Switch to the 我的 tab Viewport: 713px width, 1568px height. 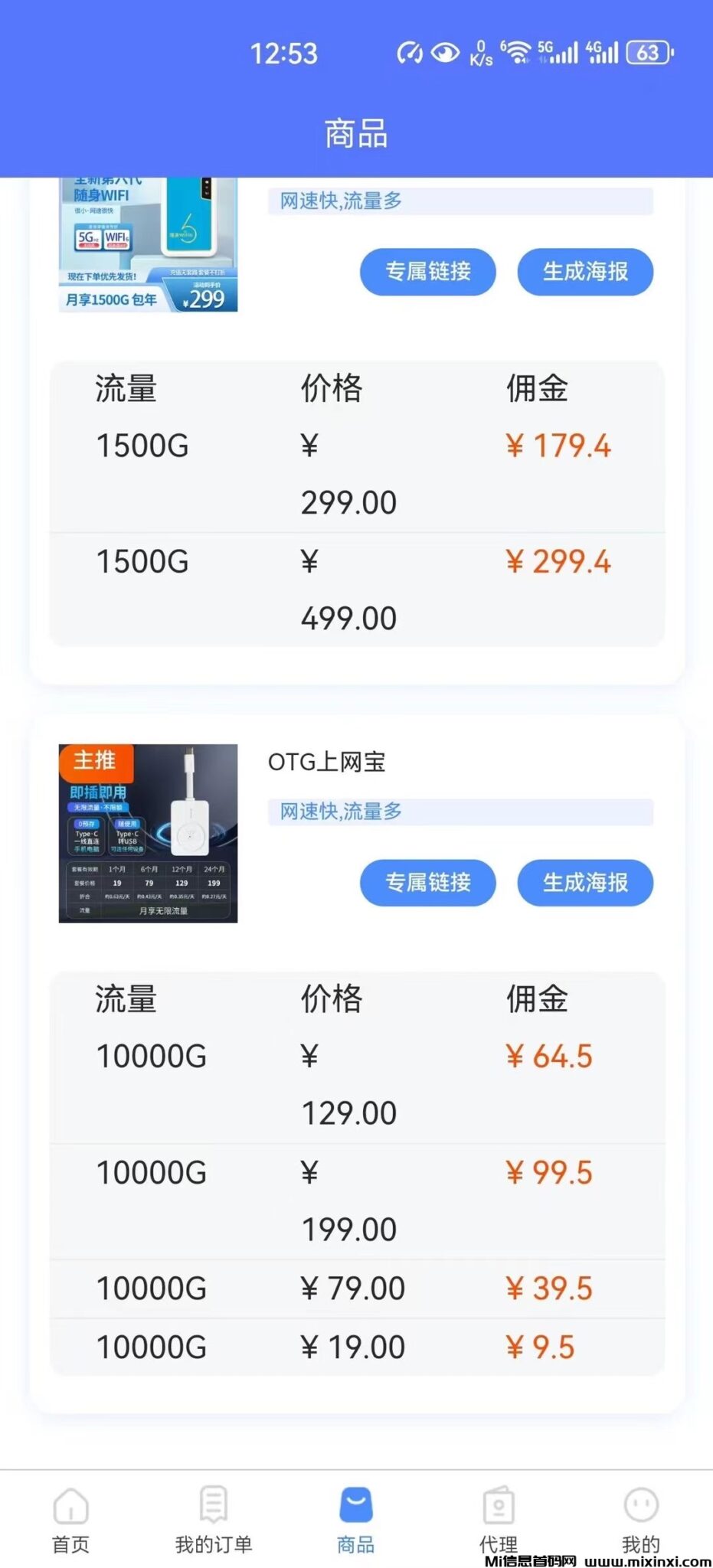click(641, 1520)
